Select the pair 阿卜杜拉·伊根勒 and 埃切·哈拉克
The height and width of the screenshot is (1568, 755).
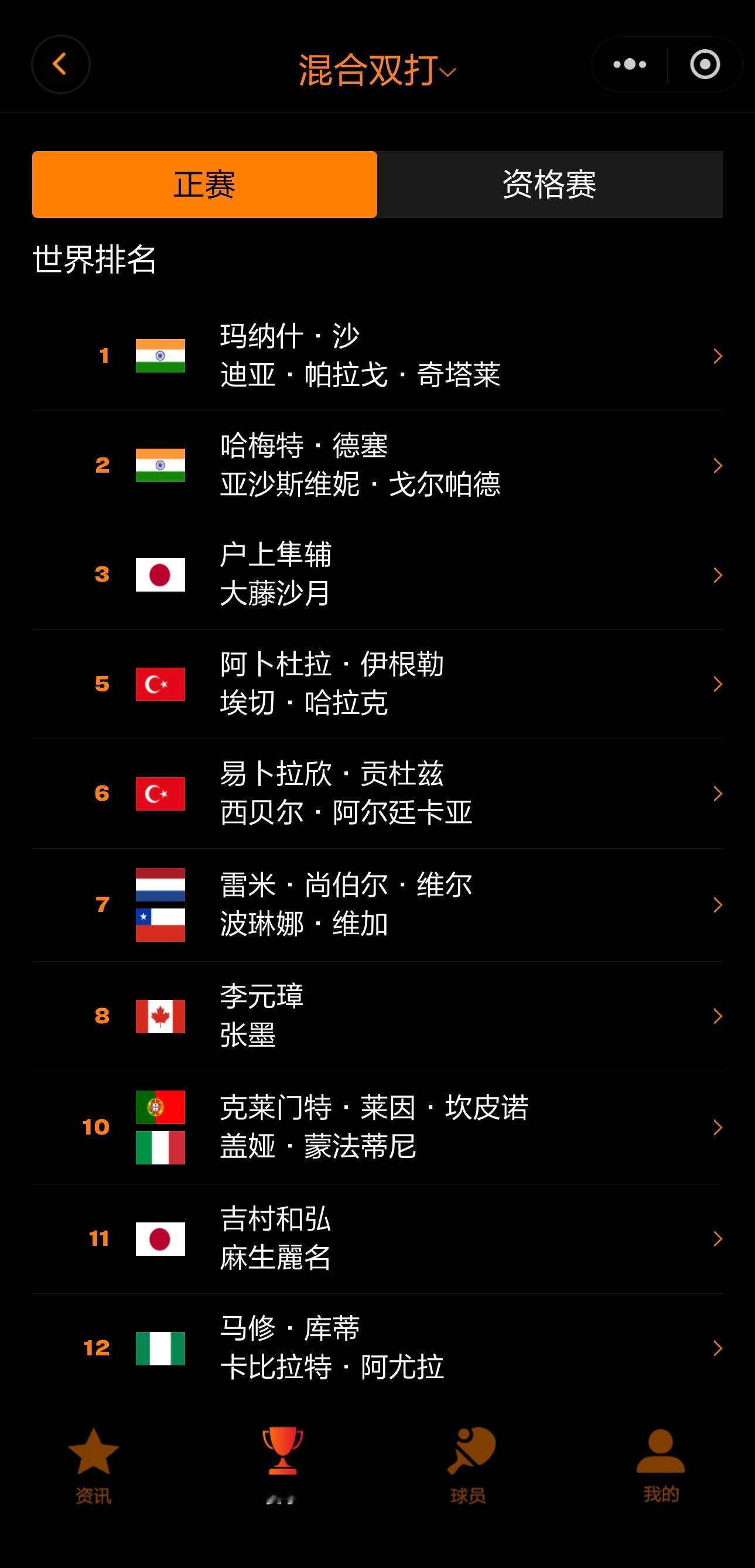[x=377, y=684]
